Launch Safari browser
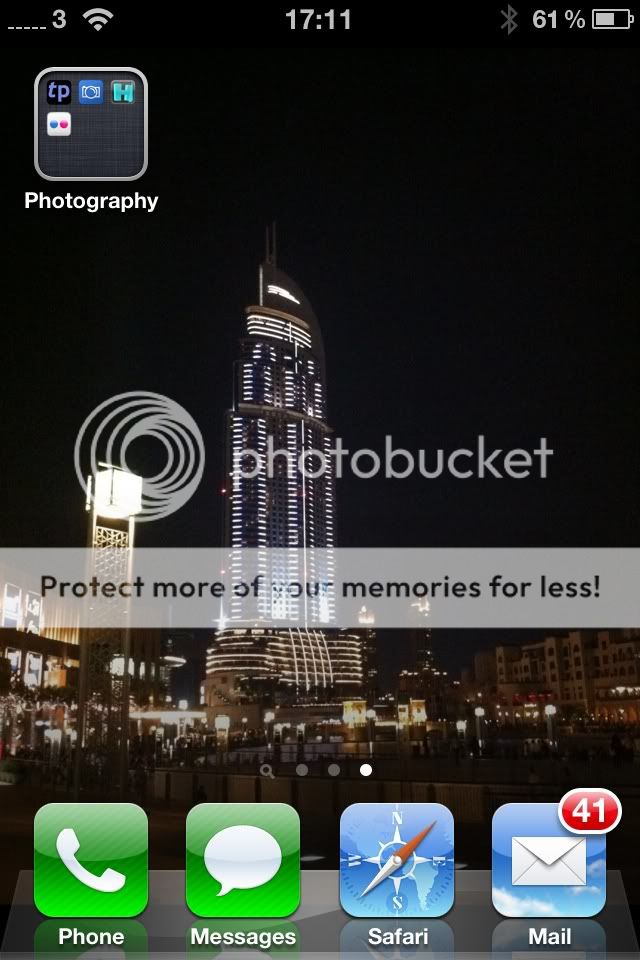640x960 pixels. [396, 861]
